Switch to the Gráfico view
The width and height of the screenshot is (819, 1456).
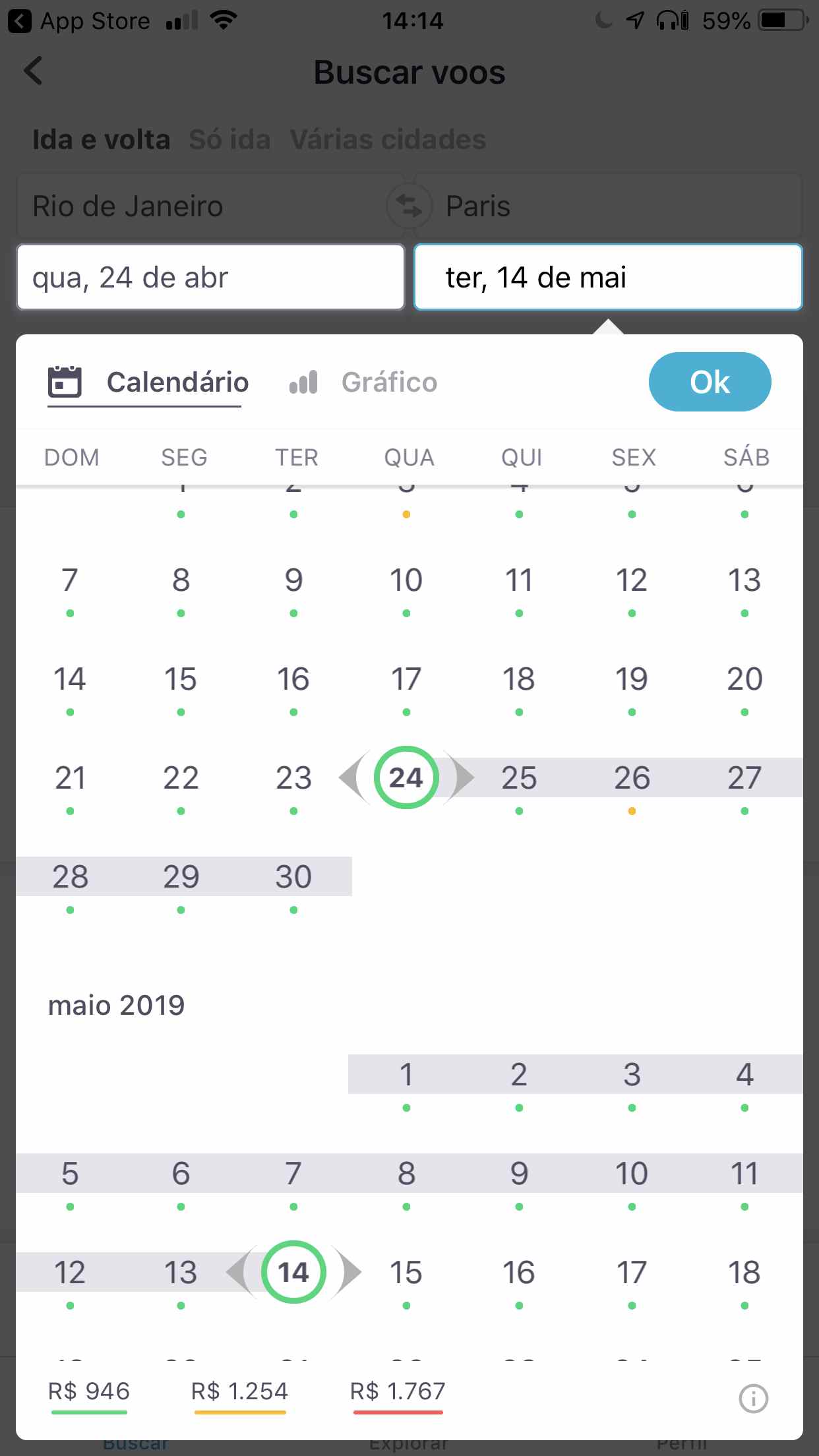click(364, 382)
